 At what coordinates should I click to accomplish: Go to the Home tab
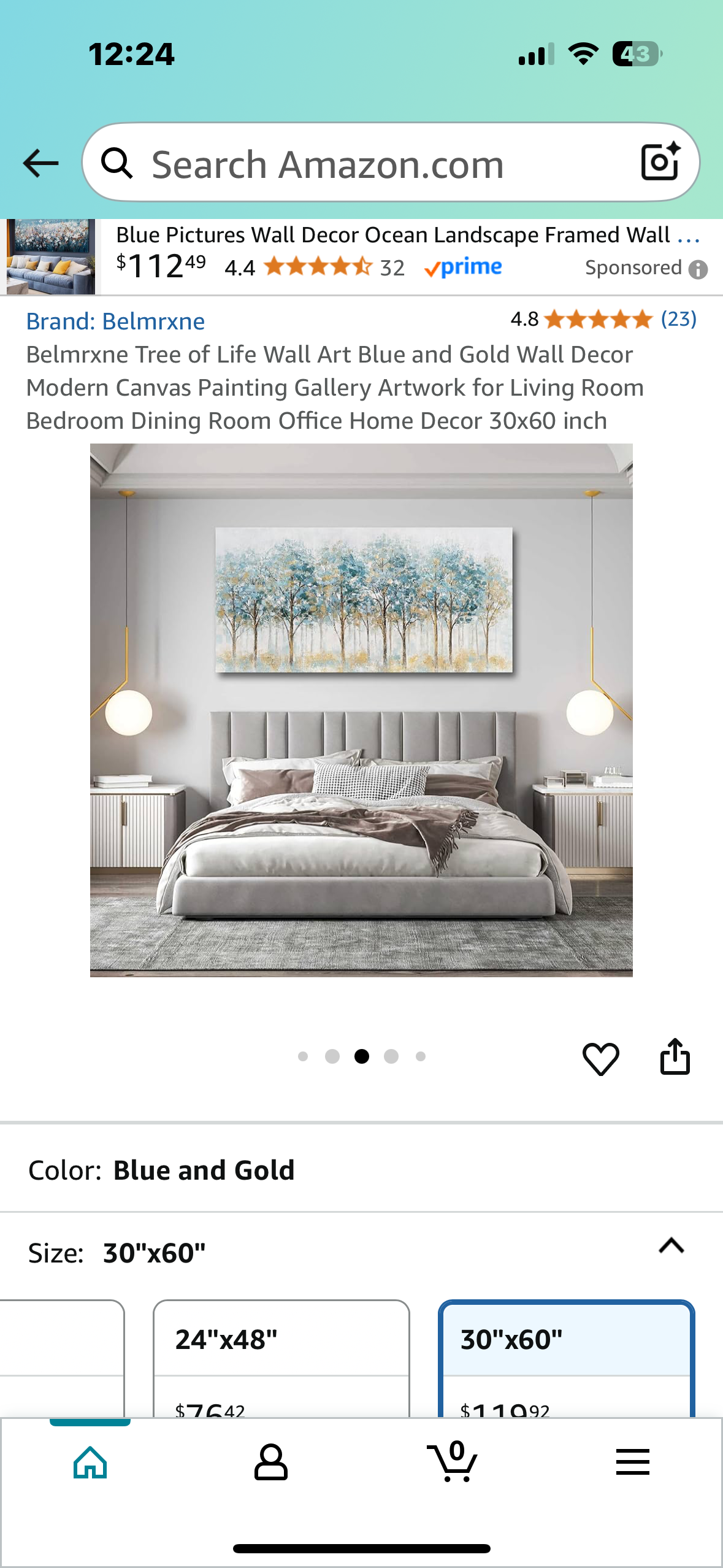click(90, 1462)
